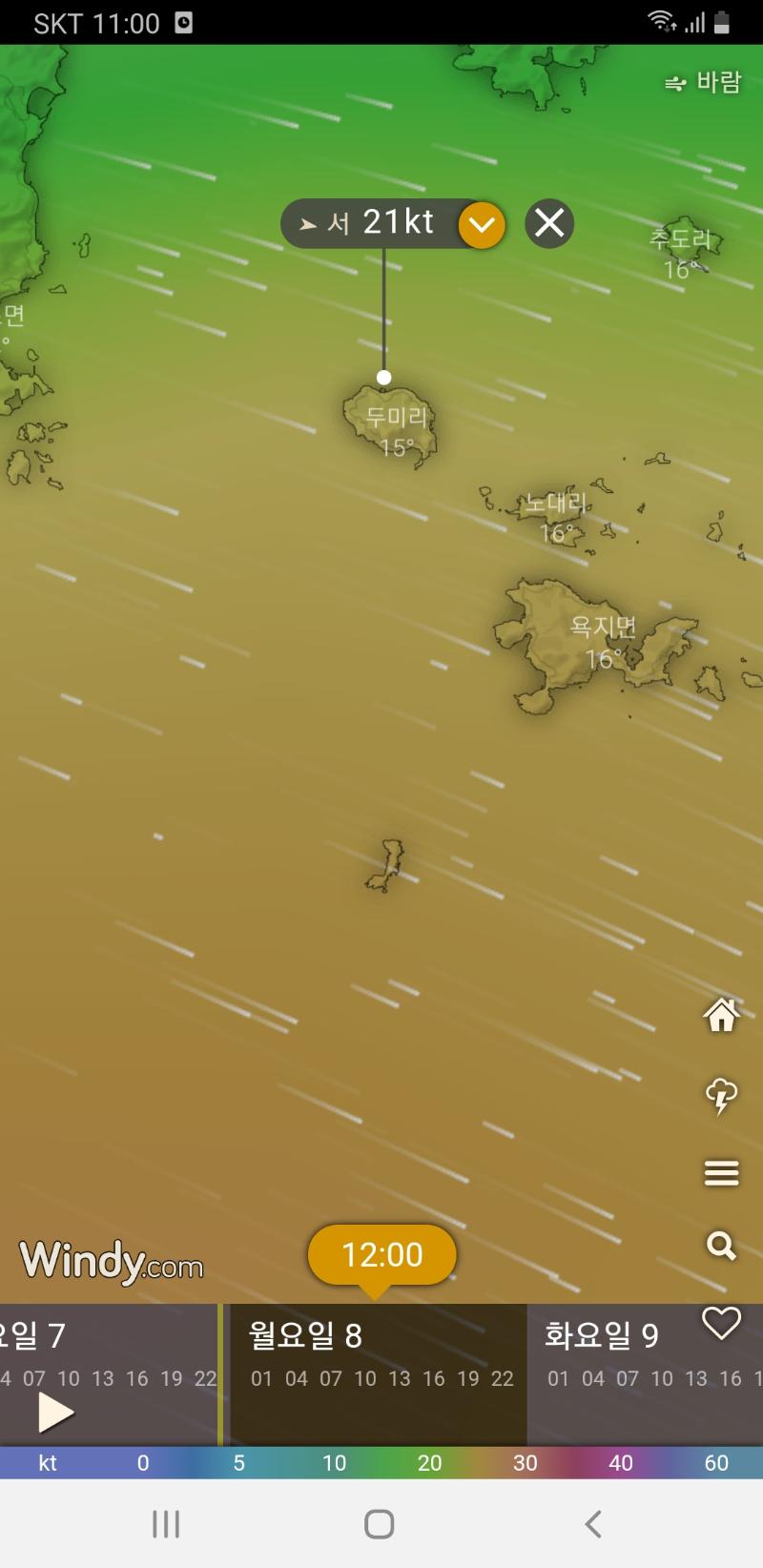Select 19 hour on 월요일 8
Image resolution: width=763 pixels, height=1568 pixels.
(x=468, y=1378)
